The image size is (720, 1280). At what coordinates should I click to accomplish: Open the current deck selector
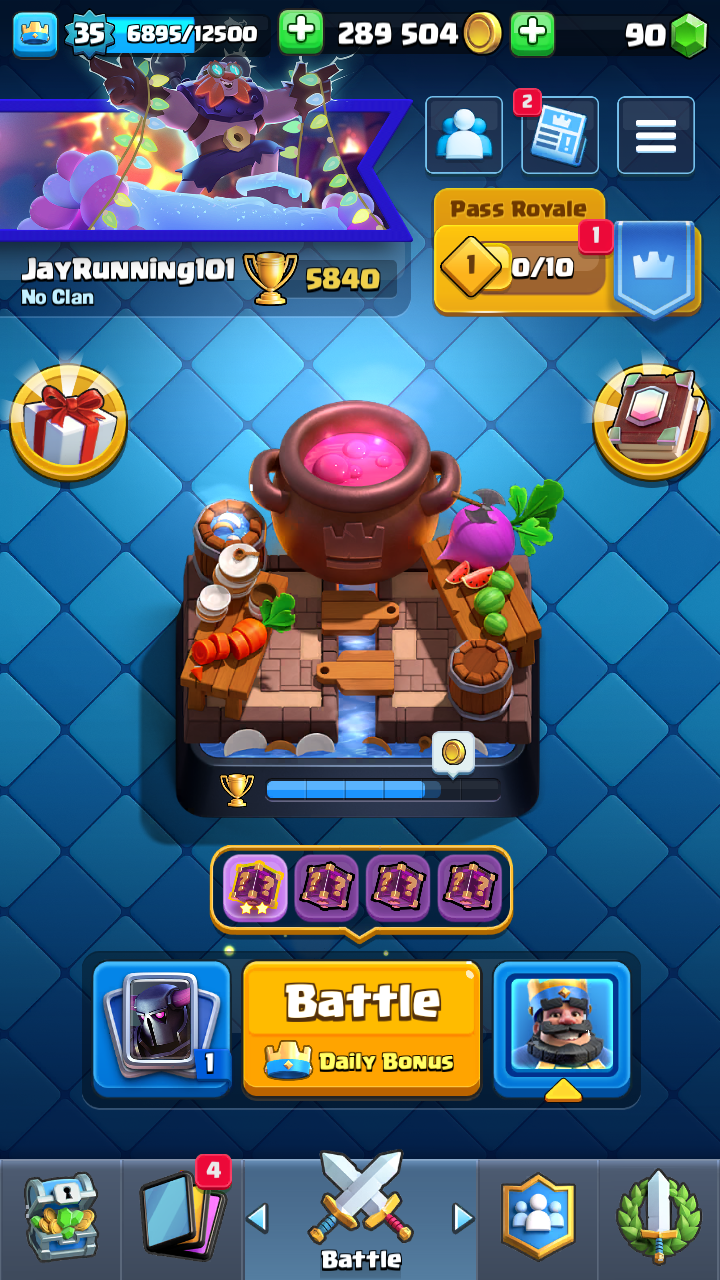click(162, 1028)
